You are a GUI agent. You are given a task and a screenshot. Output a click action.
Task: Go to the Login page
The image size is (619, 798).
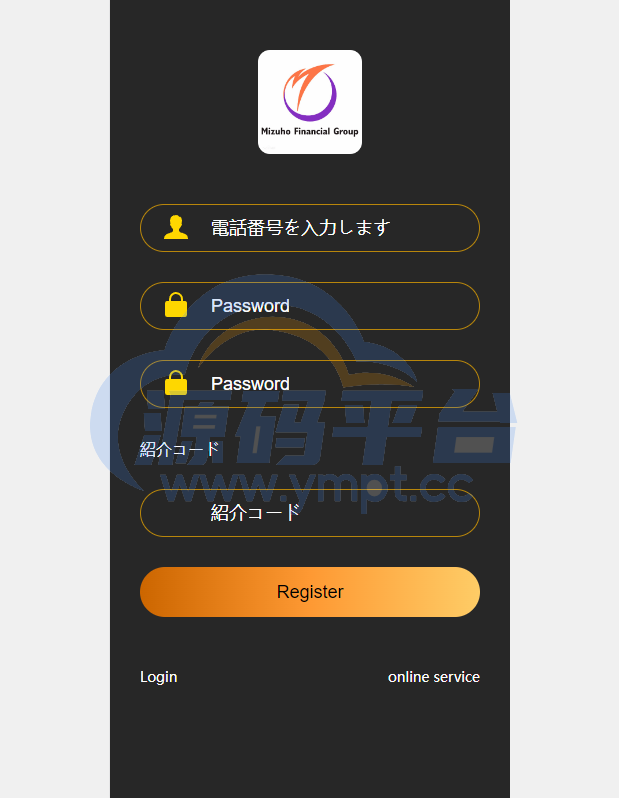(158, 677)
